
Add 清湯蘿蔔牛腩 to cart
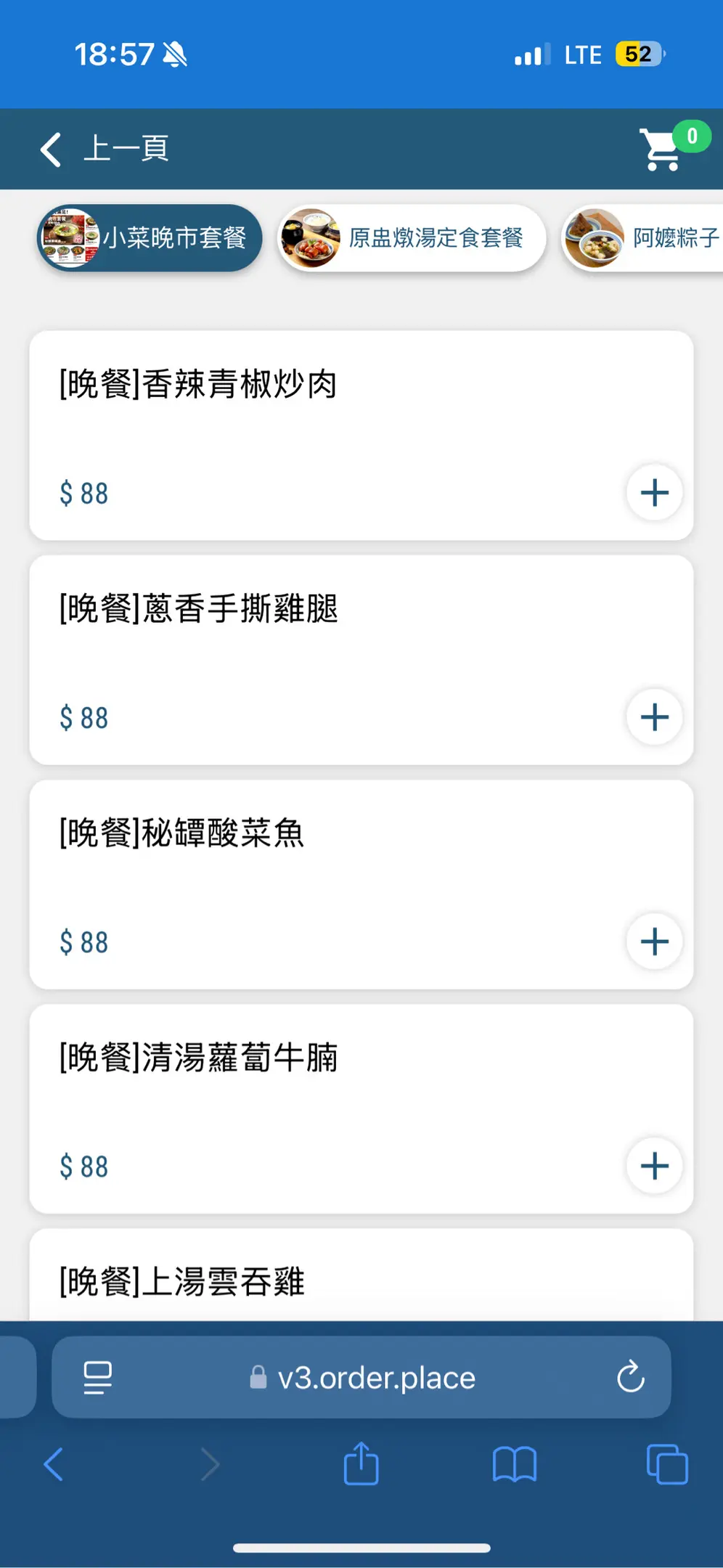click(654, 1166)
